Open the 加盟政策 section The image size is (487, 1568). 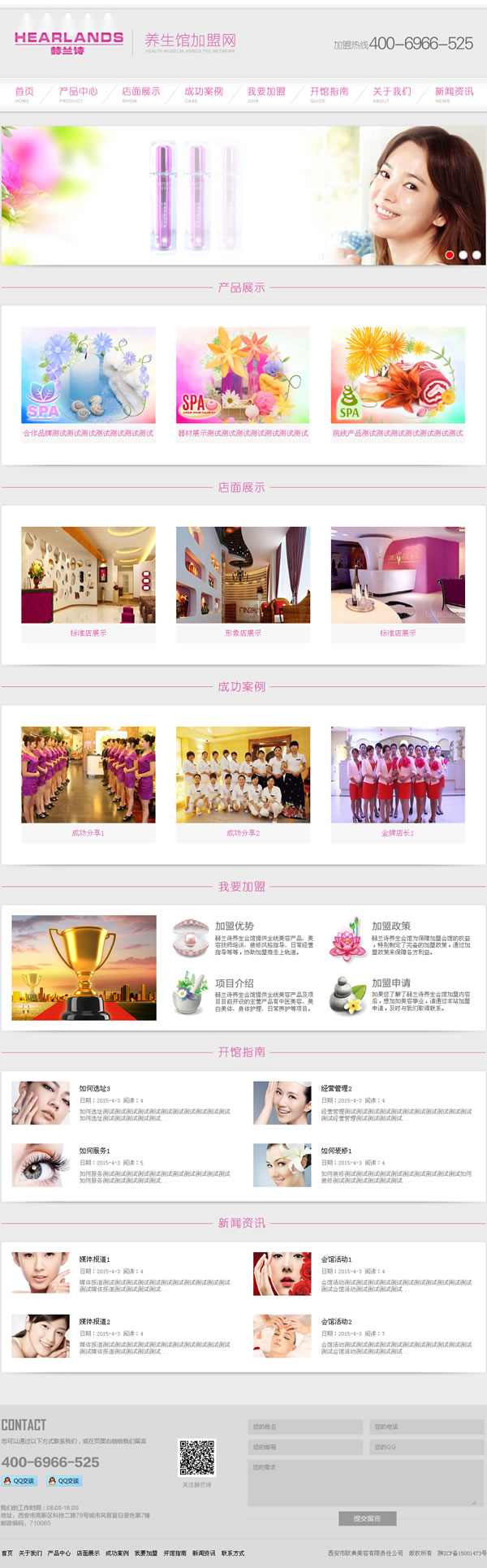click(391, 926)
